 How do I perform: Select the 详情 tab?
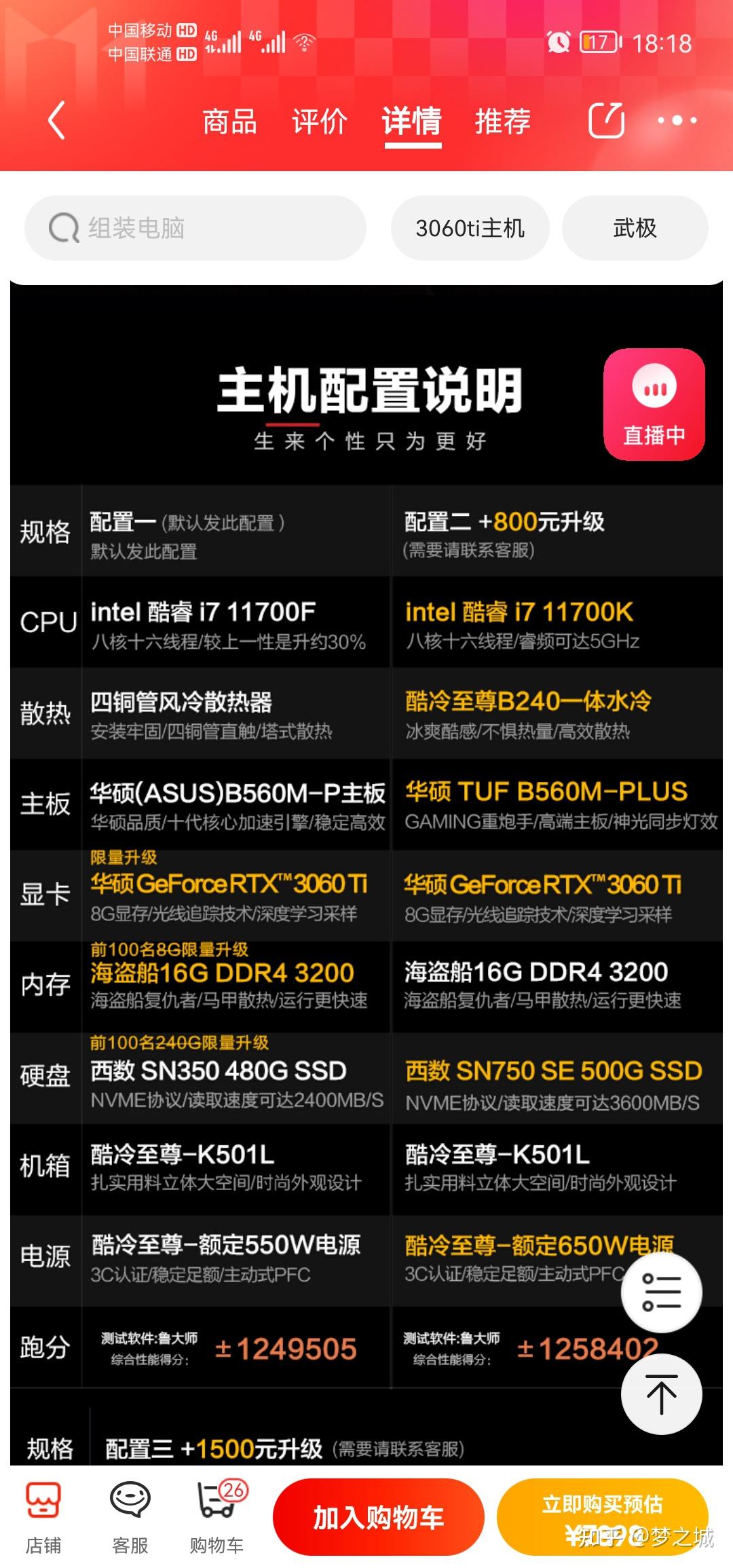pyautogui.click(x=411, y=122)
